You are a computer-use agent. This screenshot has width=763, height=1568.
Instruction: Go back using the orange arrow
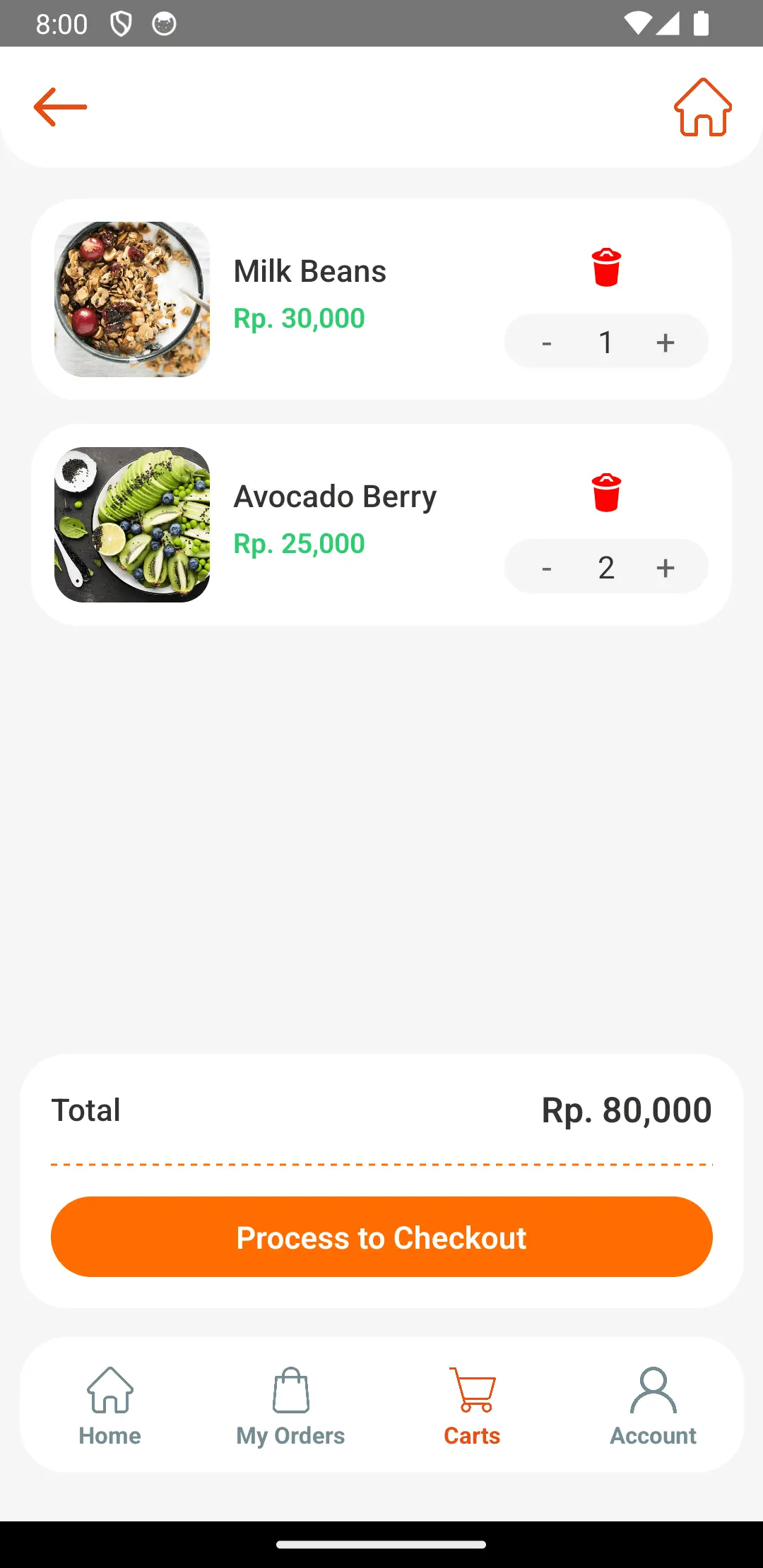click(61, 107)
